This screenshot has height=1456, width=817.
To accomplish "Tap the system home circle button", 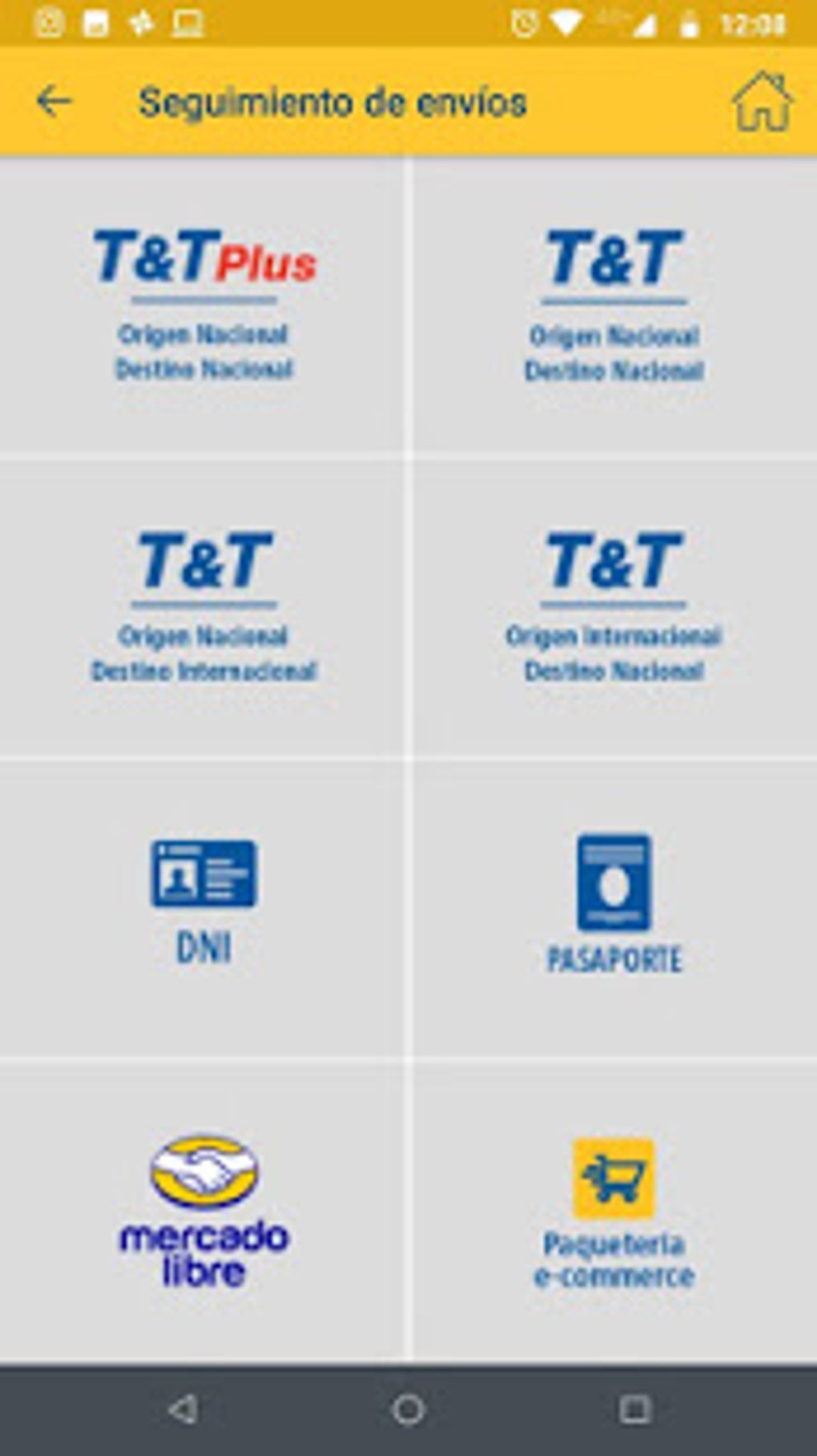I will coord(408,1409).
